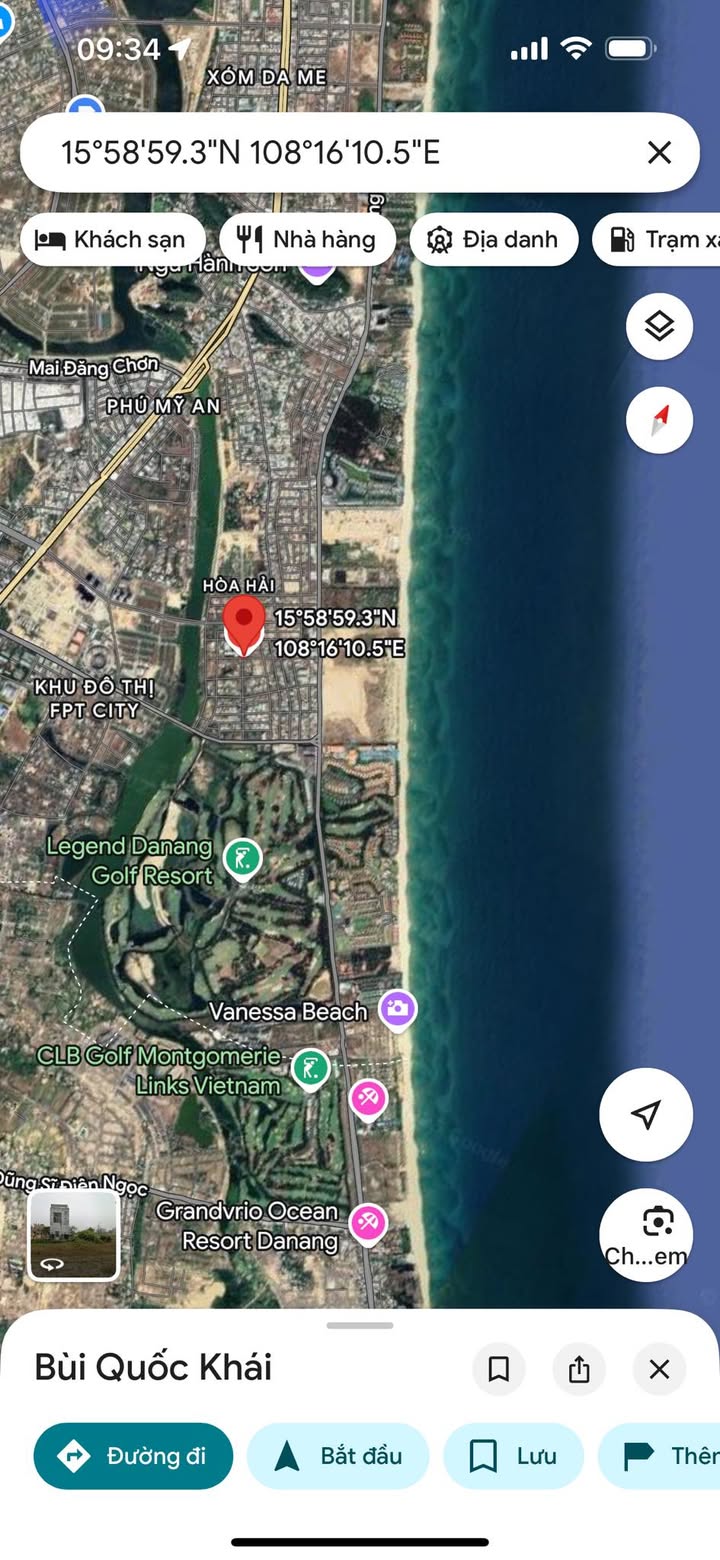Open Grandvrio Ocean Resort Danang marker
Image resolution: width=720 pixels, height=1560 pixels.
[368, 1222]
